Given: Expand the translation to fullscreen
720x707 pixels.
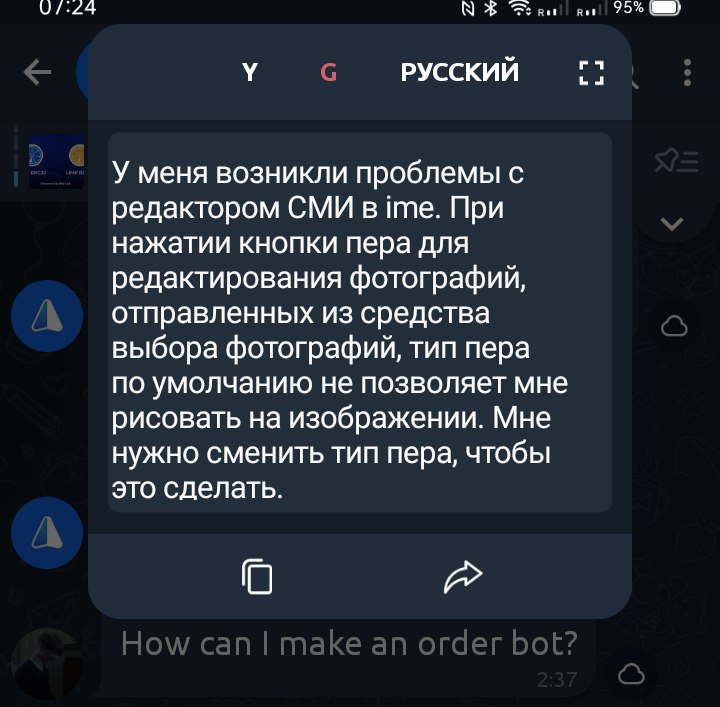Looking at the screenshot, I should point(592,72).
